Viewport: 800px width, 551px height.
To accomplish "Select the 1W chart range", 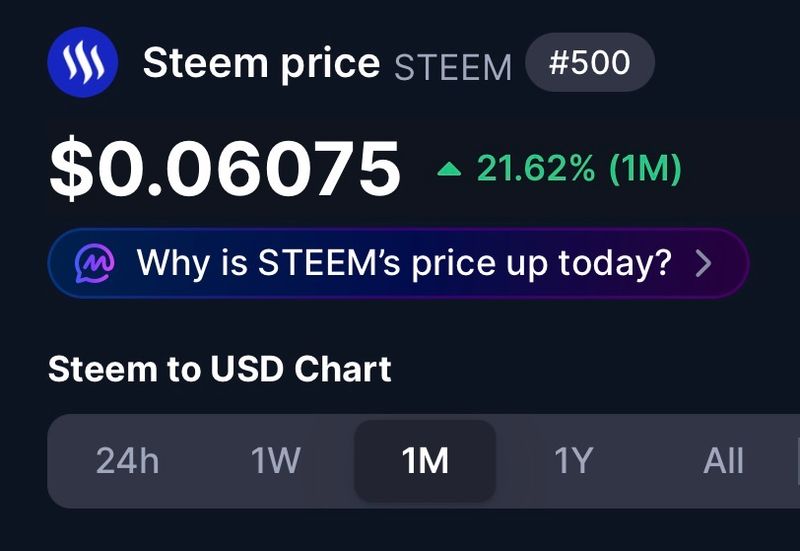I will point(275,461).
